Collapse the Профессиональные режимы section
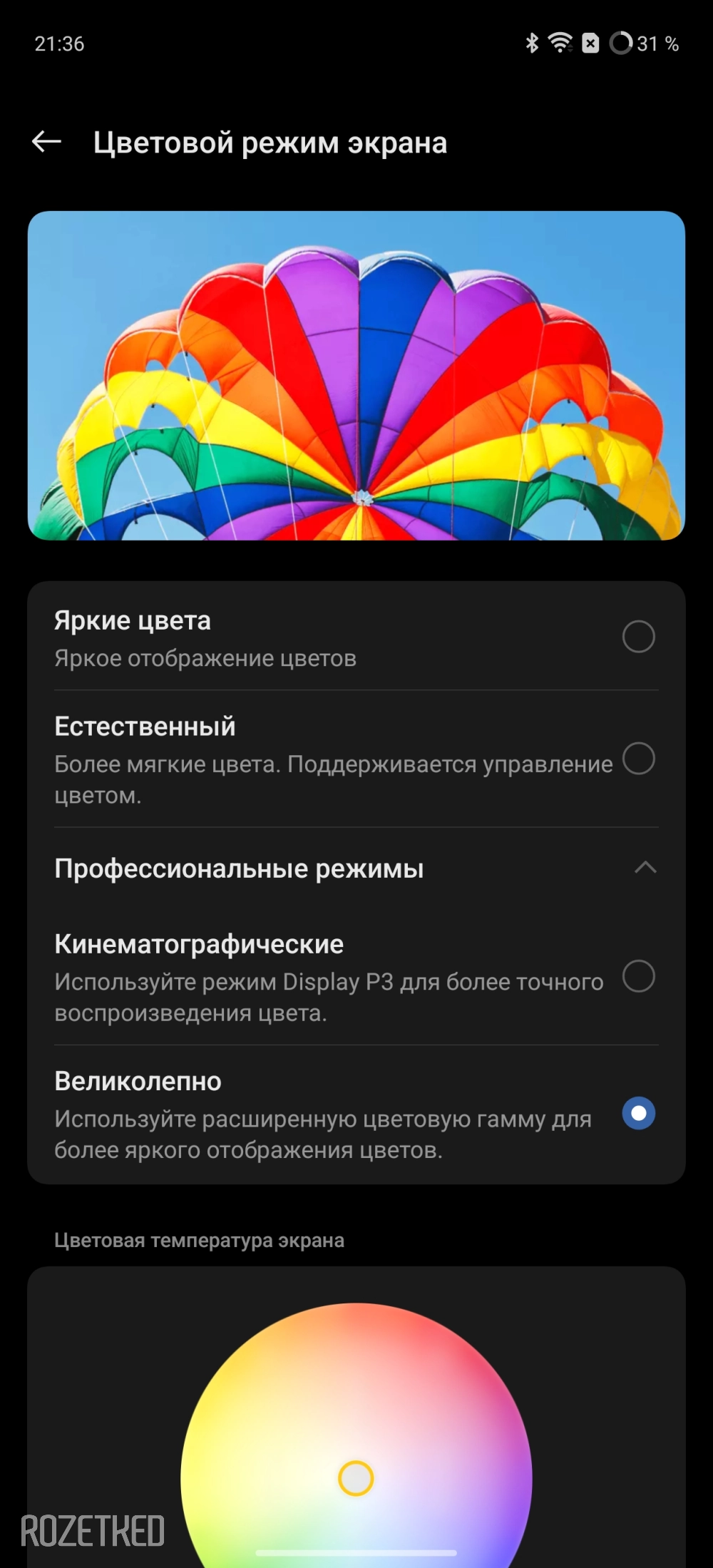The image size is (713, 1568). tap(645, 868)
